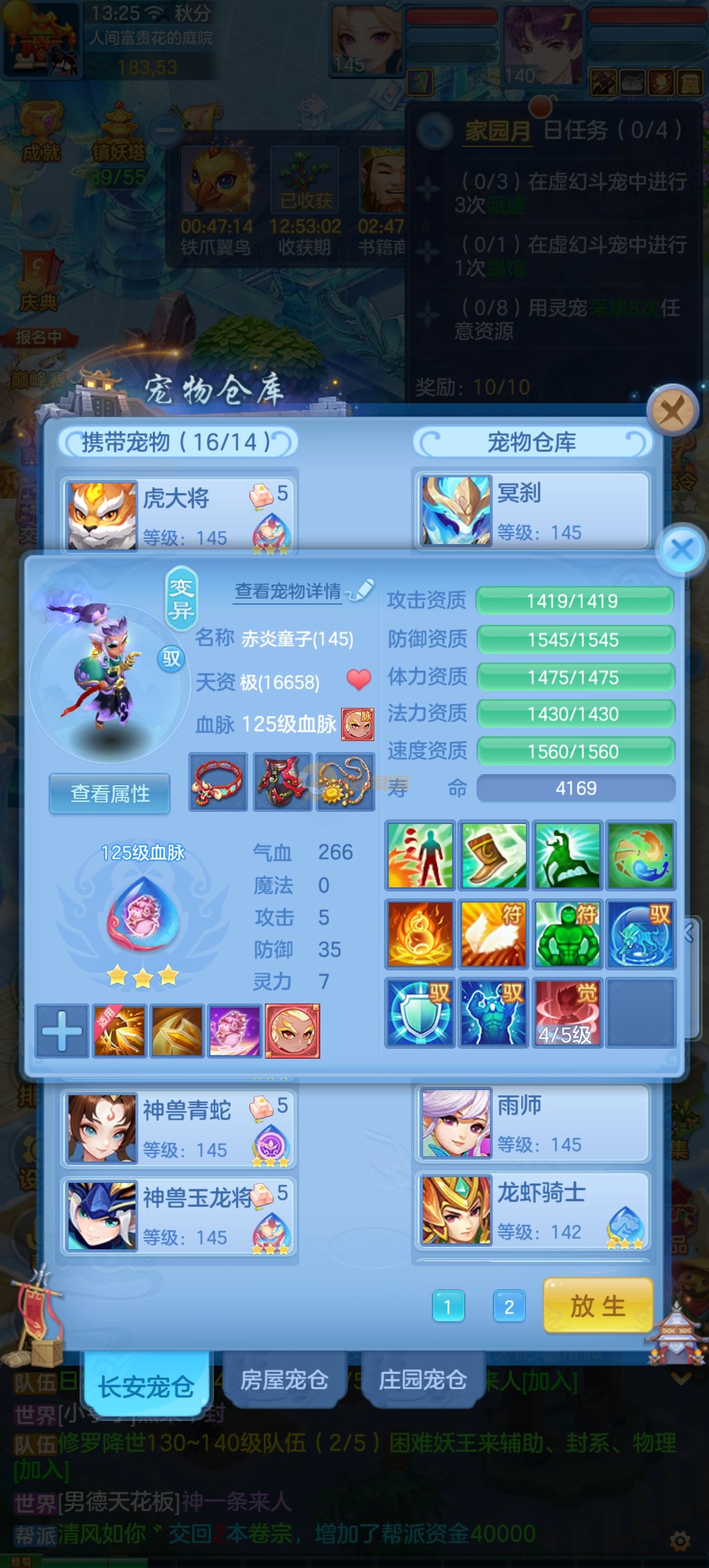Tap the bloodline icon next to 125级血脉
The width and height of the screenshot is (709, 1568).
357,724
